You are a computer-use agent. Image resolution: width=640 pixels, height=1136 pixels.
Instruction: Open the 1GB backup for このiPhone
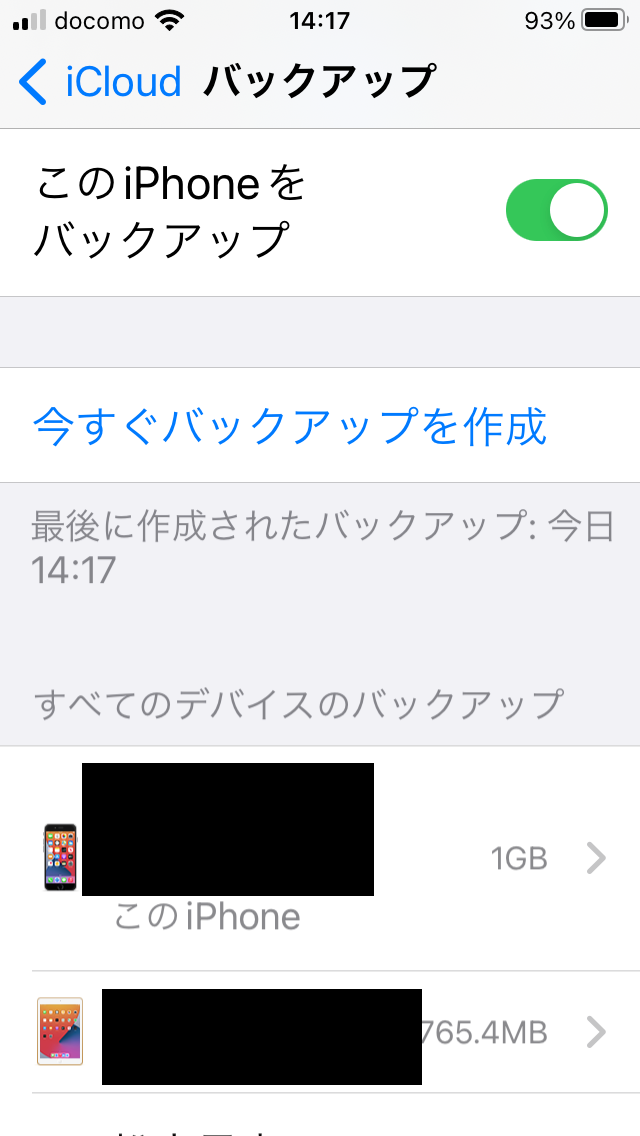coord(320,859)
